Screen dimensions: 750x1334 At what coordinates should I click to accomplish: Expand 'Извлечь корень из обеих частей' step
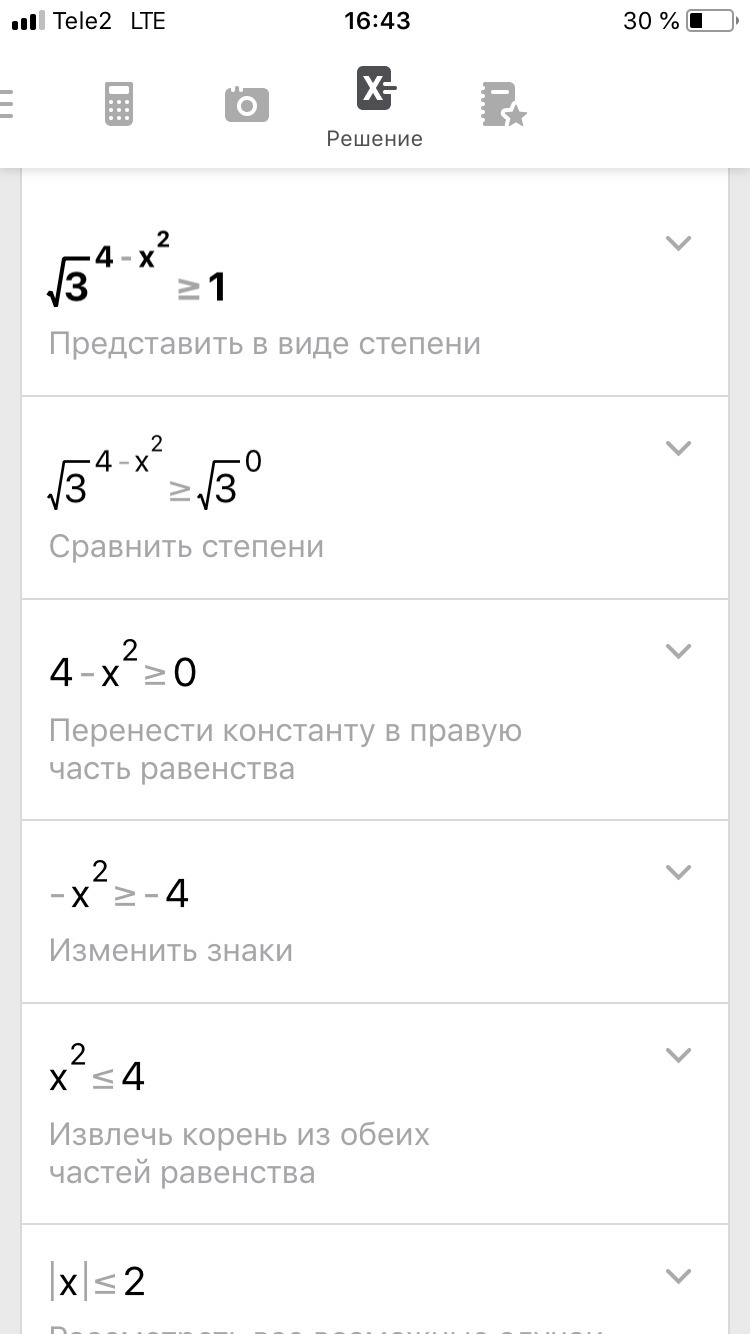pos(679,1055)
